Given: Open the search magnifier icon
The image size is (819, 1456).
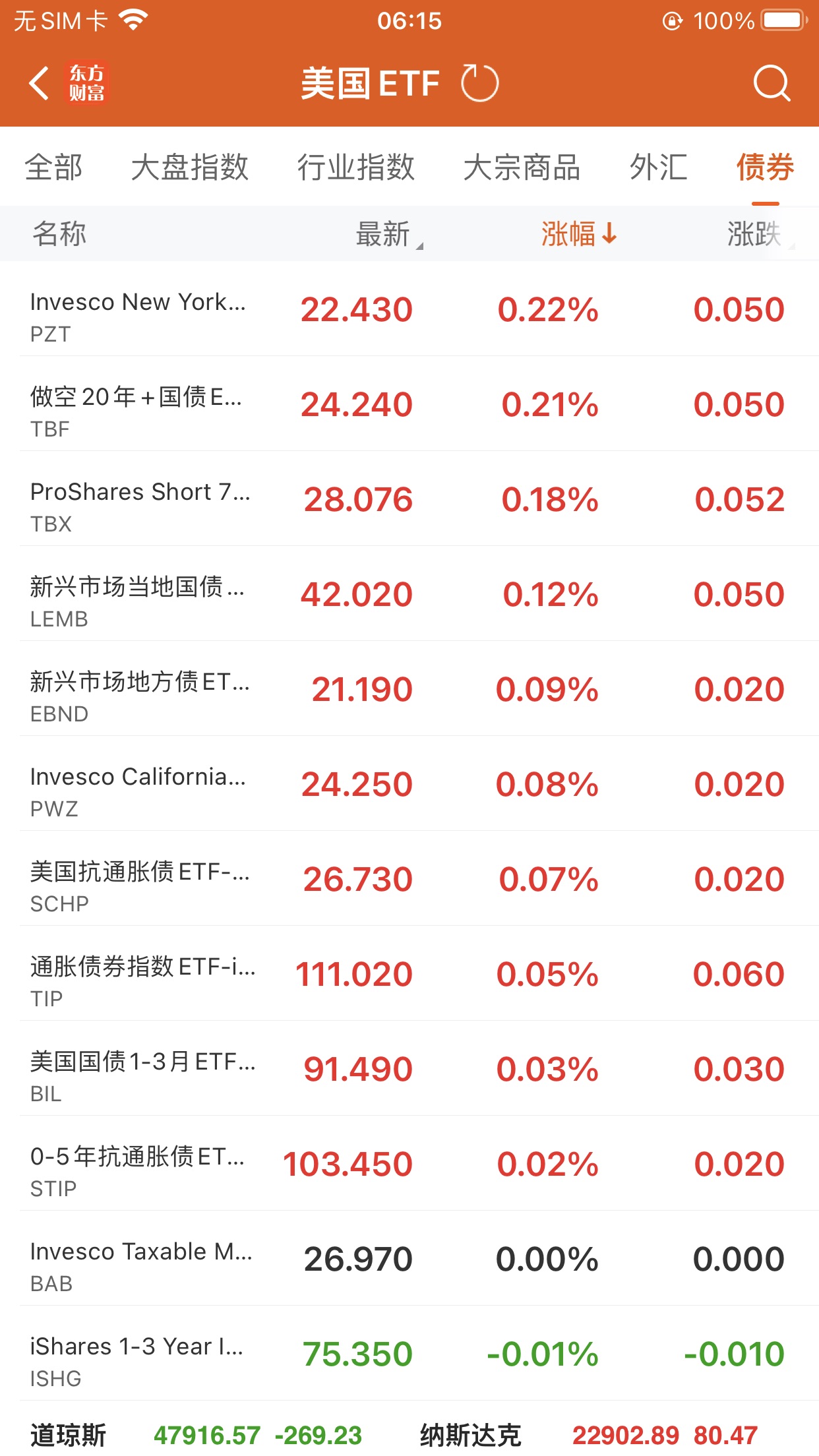Looking at the screenshot, I should point(771,84).
